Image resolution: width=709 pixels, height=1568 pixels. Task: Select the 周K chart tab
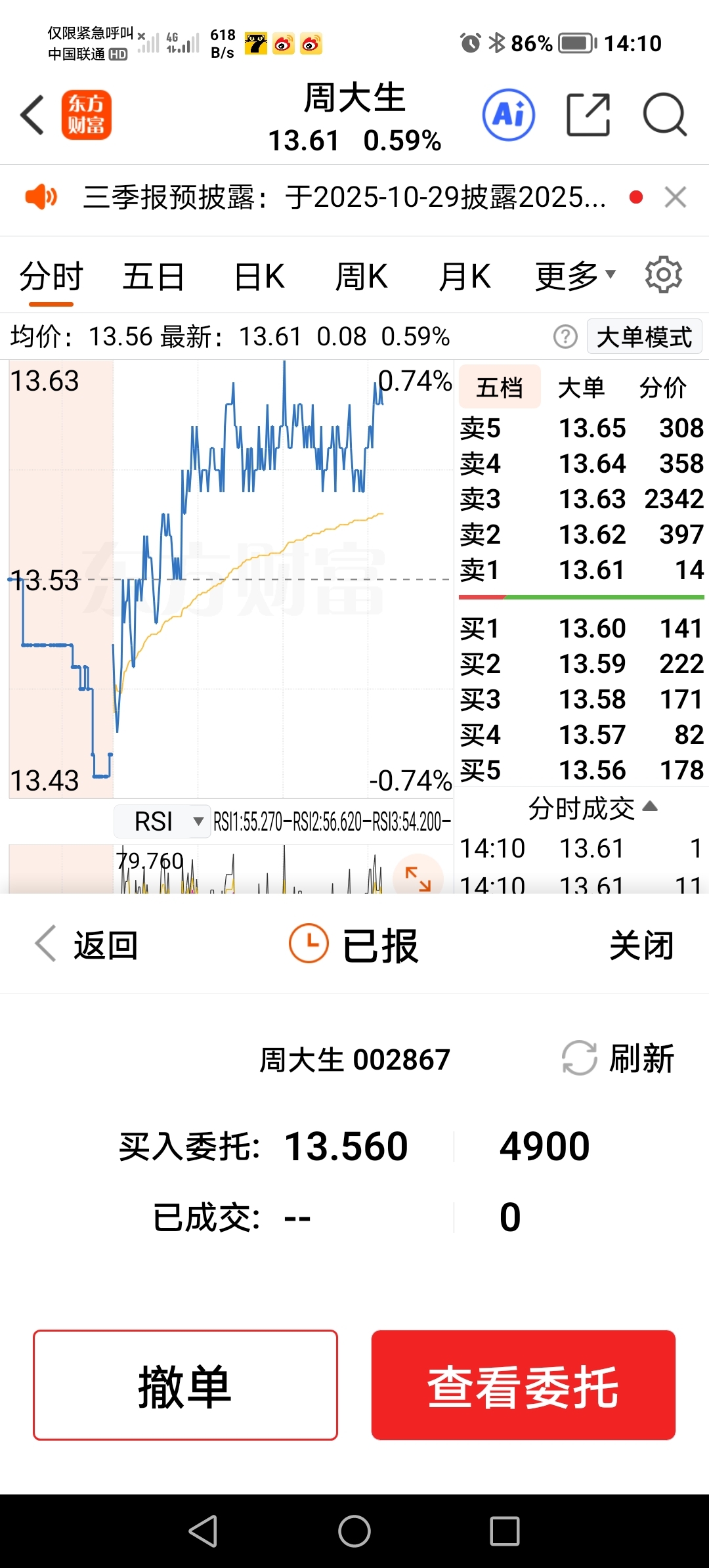click(x=361, y=276)
